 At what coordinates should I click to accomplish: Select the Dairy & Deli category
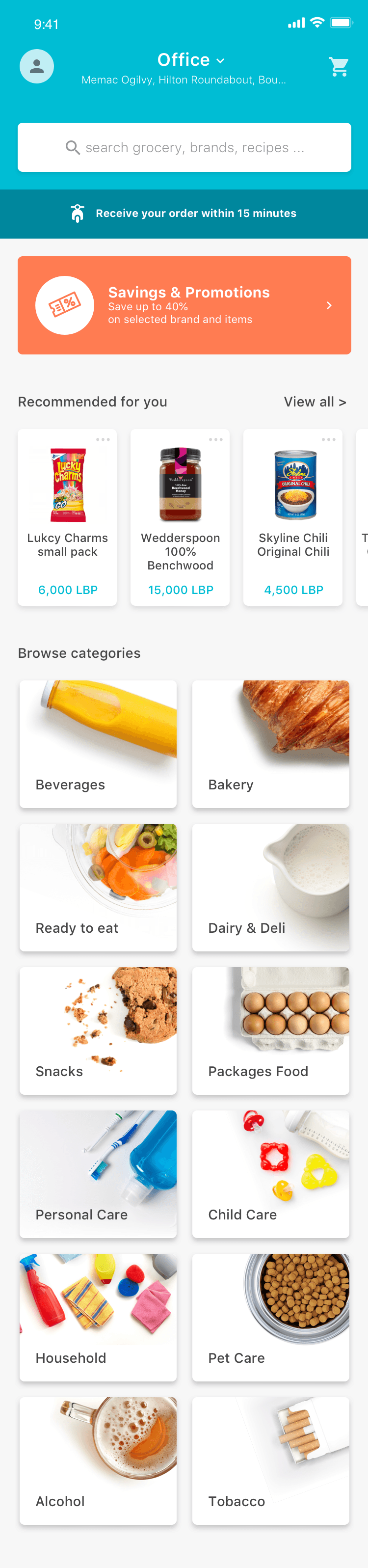click(x=271, y=888)
